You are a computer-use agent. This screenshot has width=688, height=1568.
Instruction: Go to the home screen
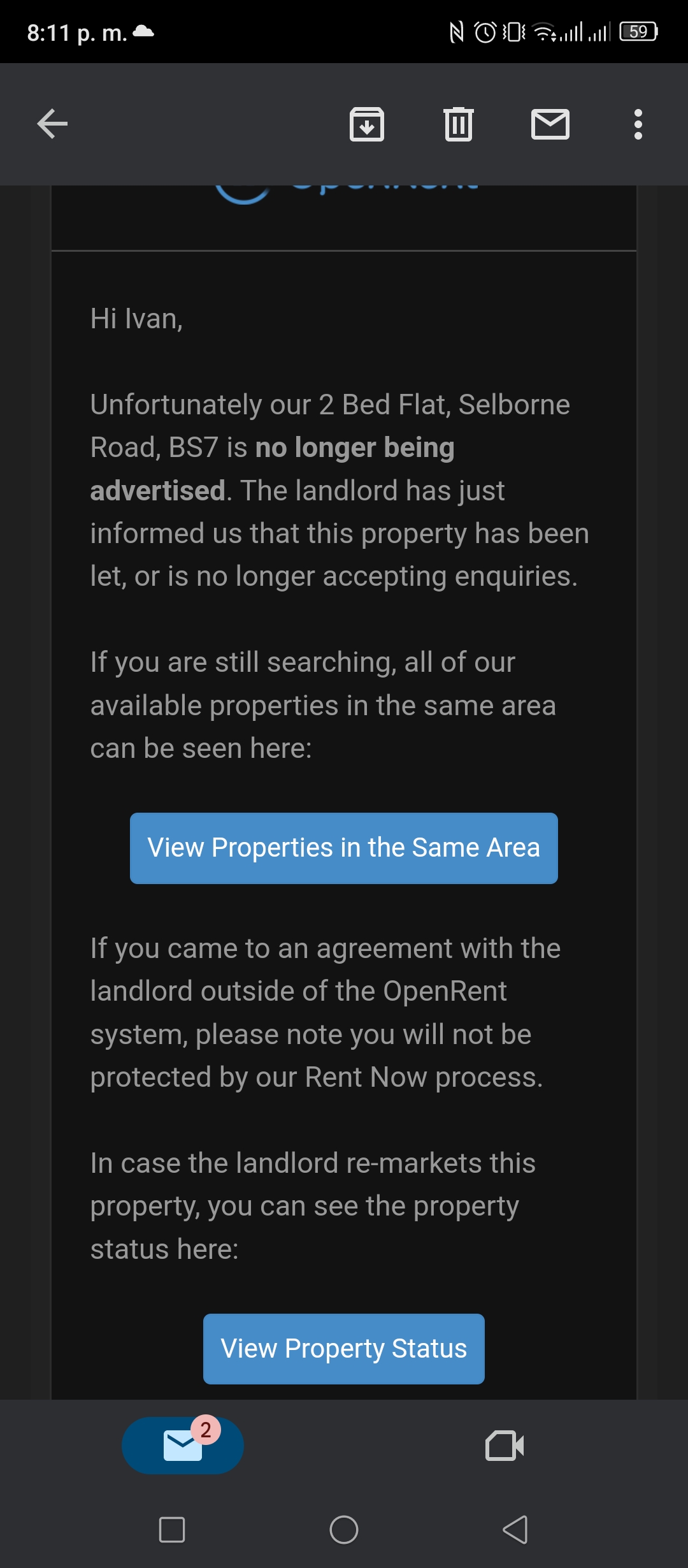tap(344, 1529)
